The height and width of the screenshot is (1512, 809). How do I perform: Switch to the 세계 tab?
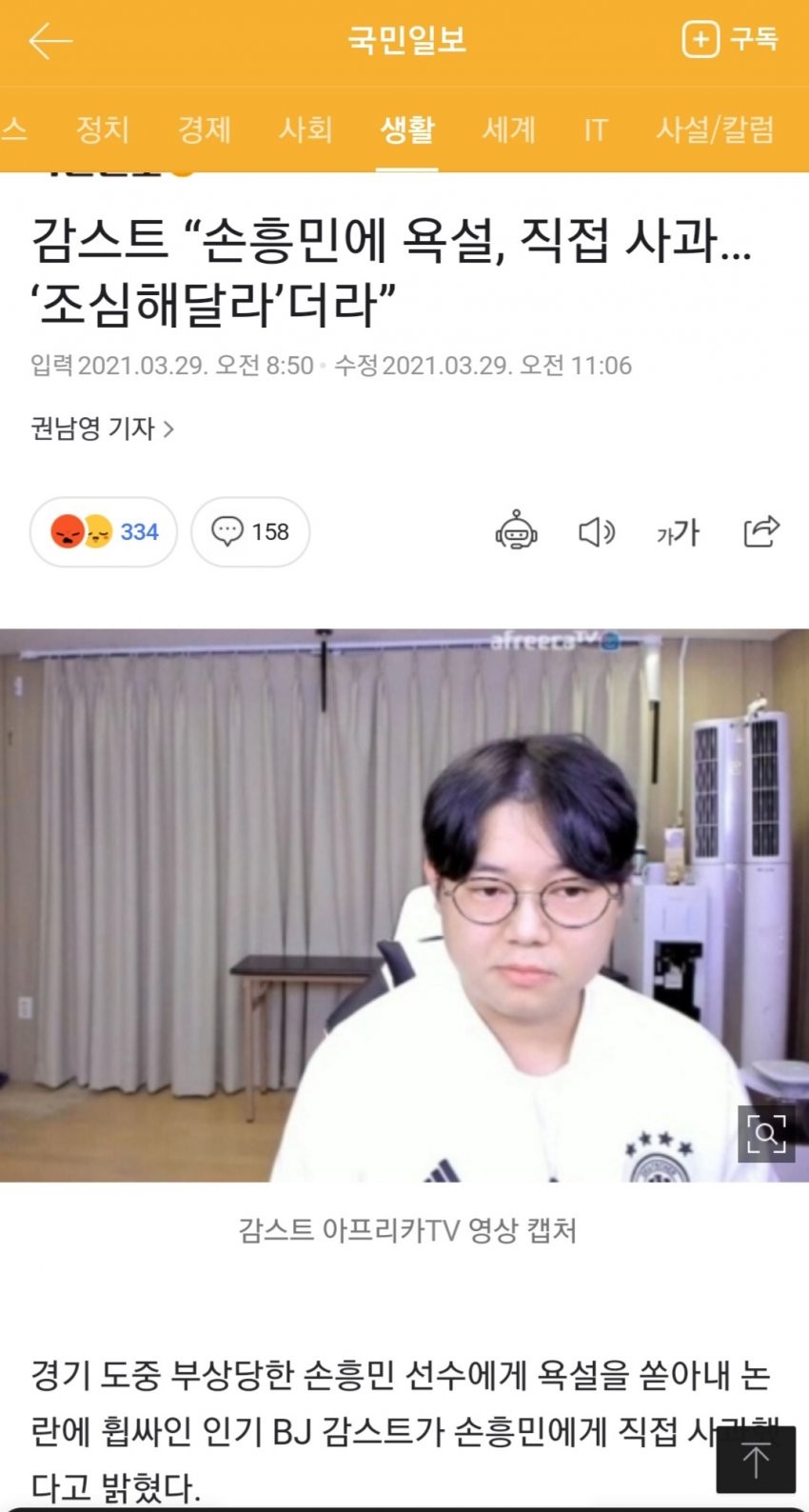pos(509,129)
